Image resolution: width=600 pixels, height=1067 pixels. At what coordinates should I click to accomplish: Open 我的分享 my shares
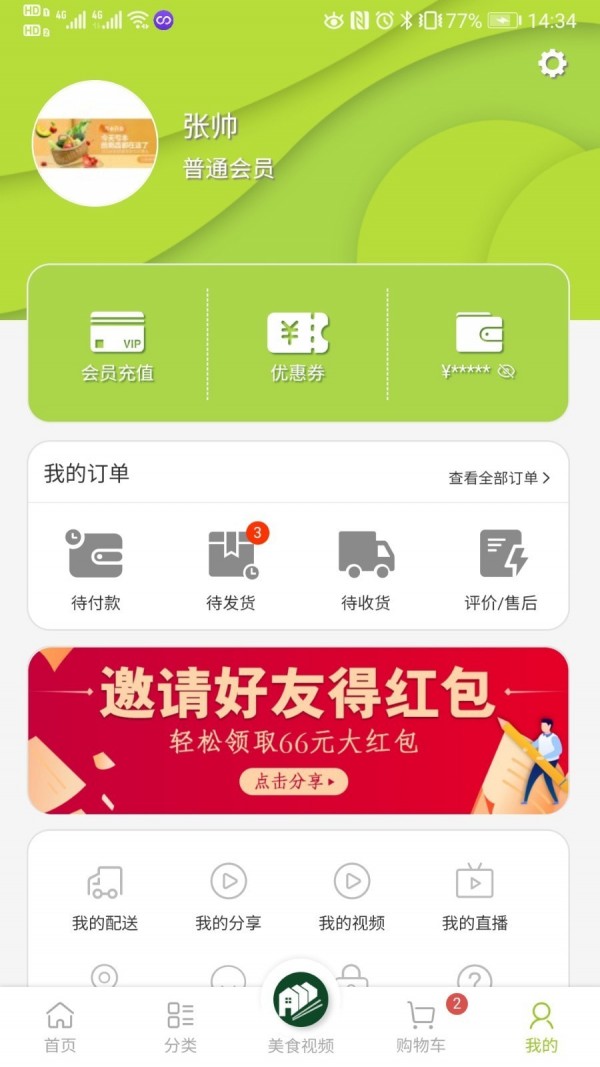point(228,897)
